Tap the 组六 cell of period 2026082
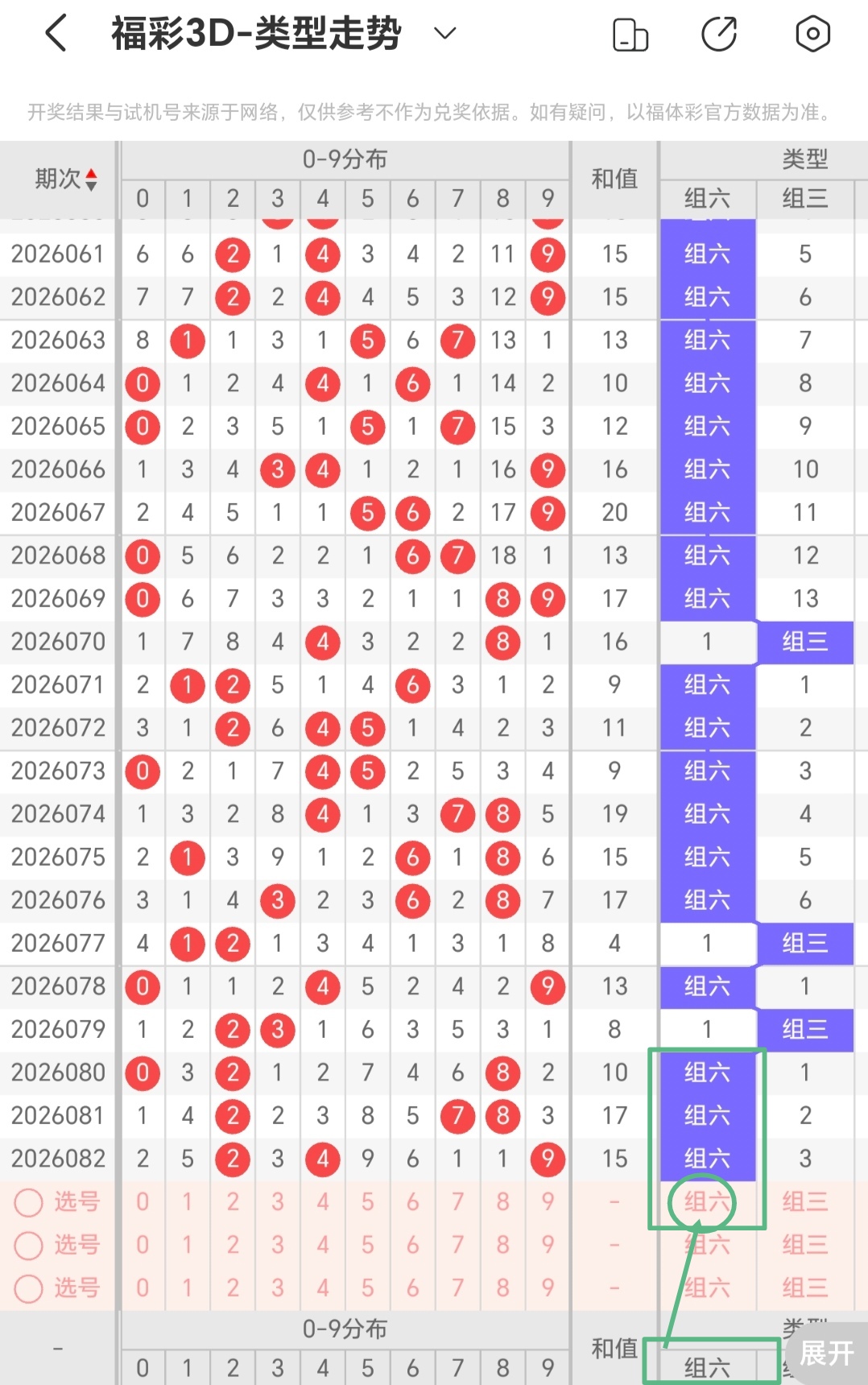The width and height of the screenshot is (868, 1385). coord(707,1159)
